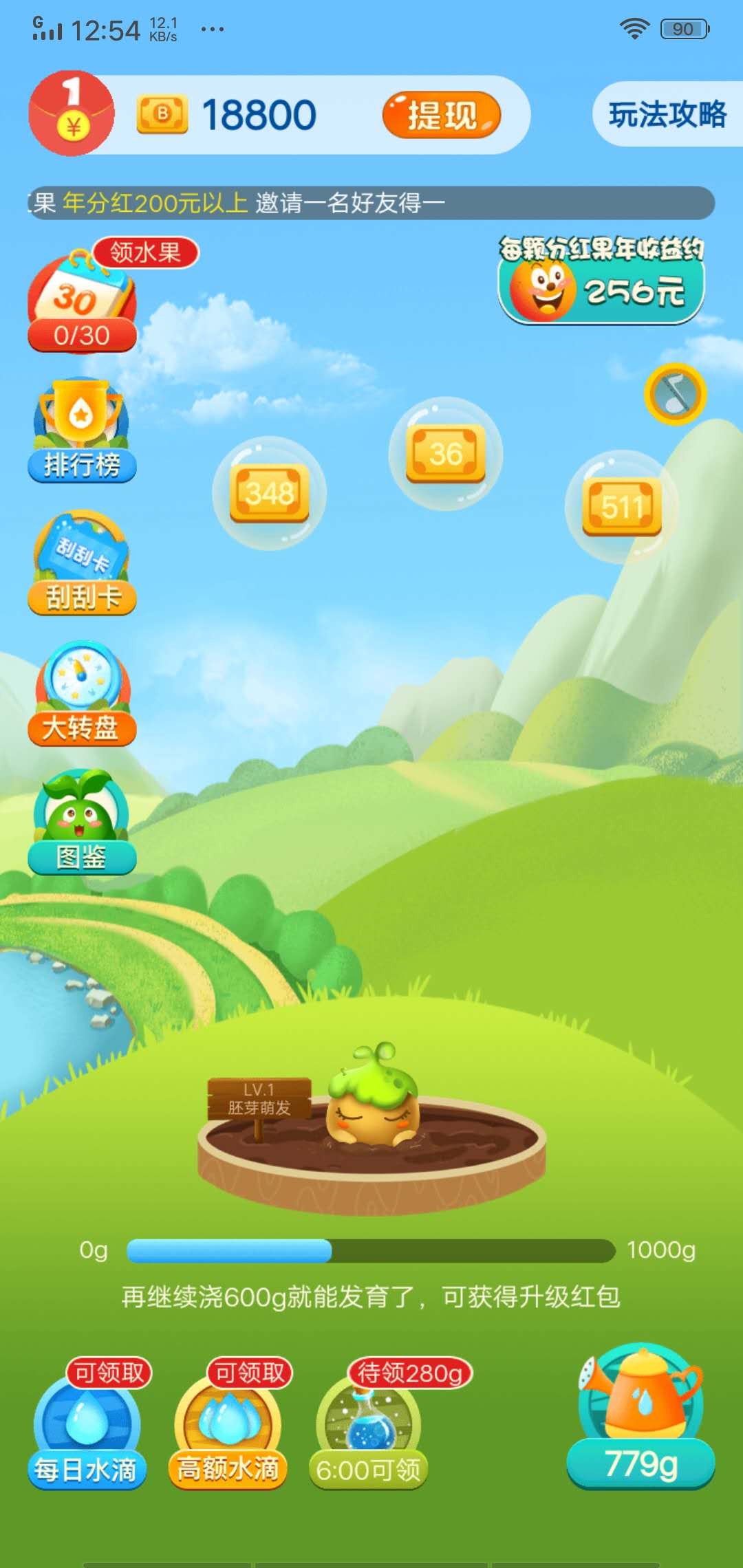743x1568 pixels.
Task: Open the 大转盘 lucky wheel
Action: [x=82, y=695]
